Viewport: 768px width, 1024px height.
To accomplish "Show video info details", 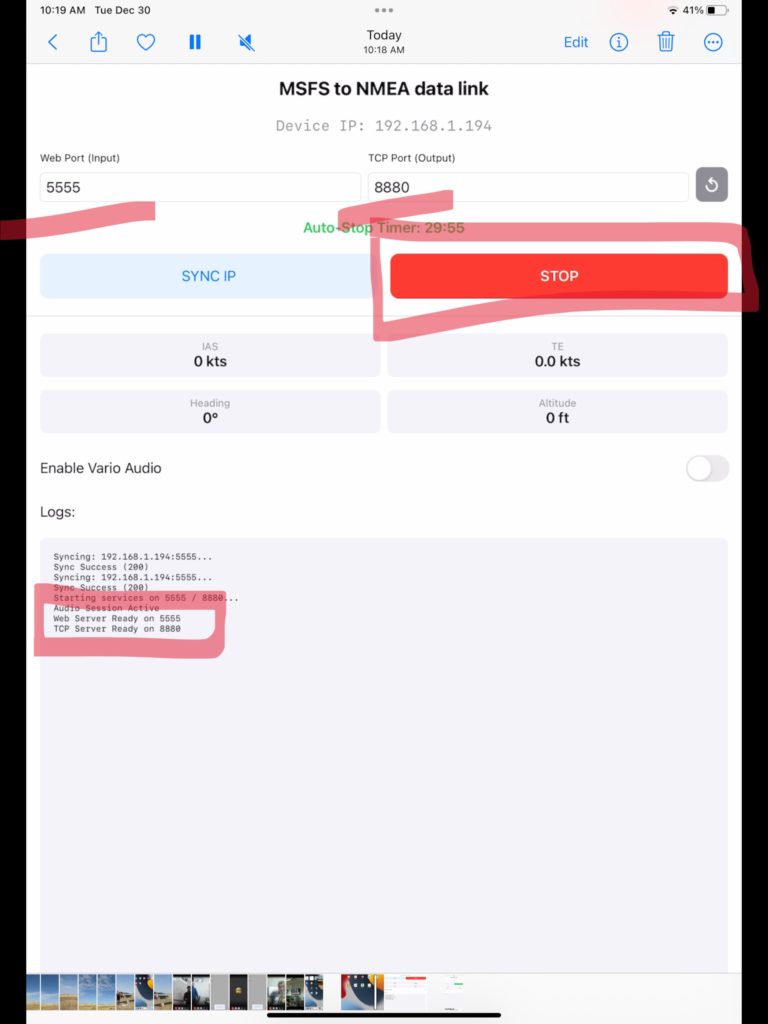I will pyautogui.click(x=619, y=42).
